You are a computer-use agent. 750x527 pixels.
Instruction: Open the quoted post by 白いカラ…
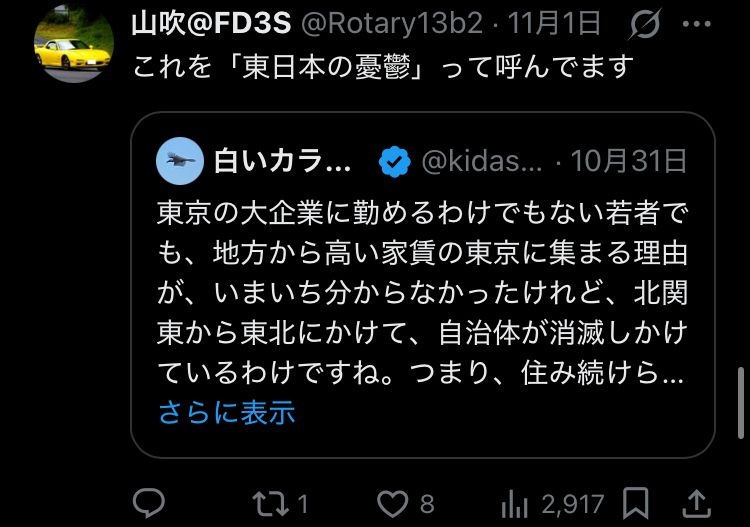(422, 290)
